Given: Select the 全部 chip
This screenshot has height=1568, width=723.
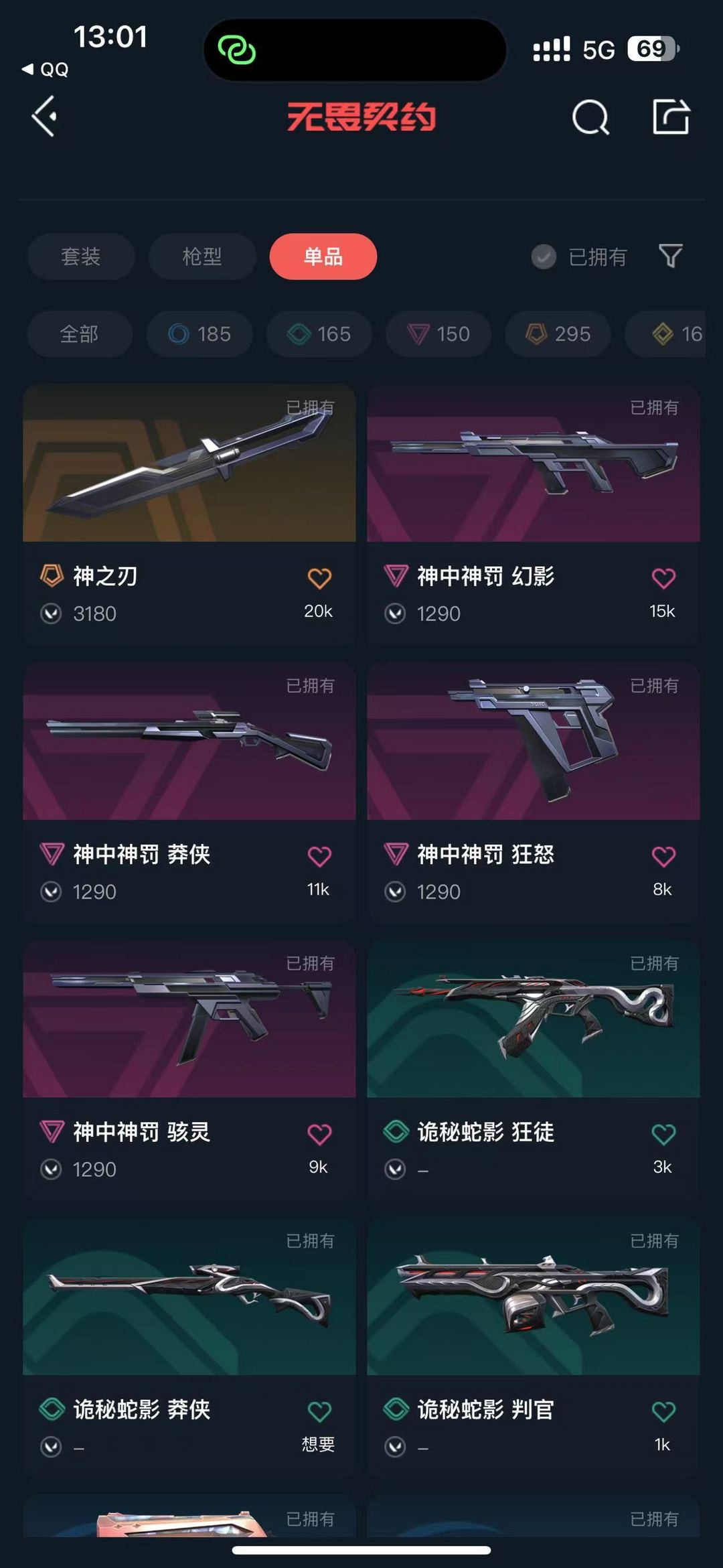Looking at the screenshot, I should [x=80, y=334].
